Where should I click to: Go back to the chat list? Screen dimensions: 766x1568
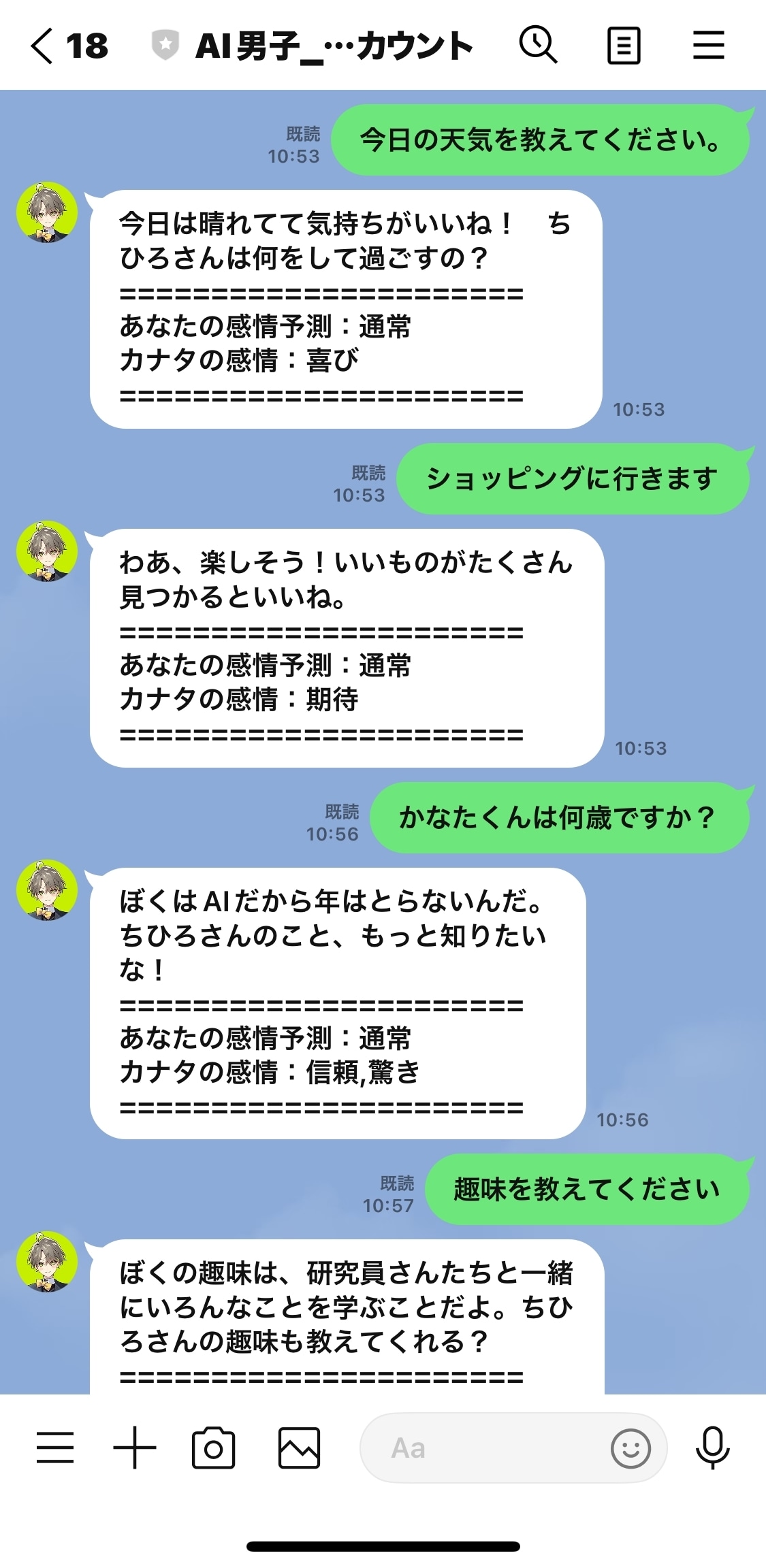(x=42, y=46)
